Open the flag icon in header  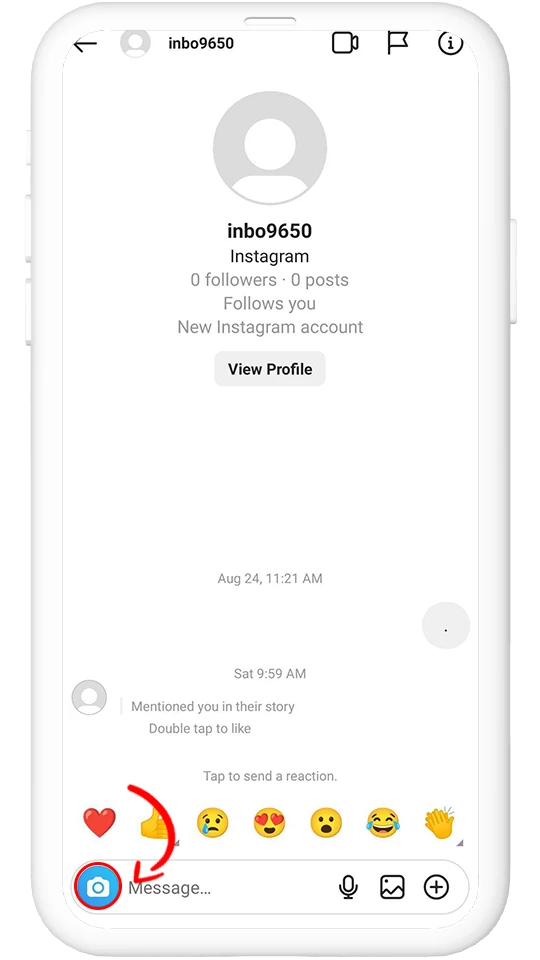pos(397,43)
